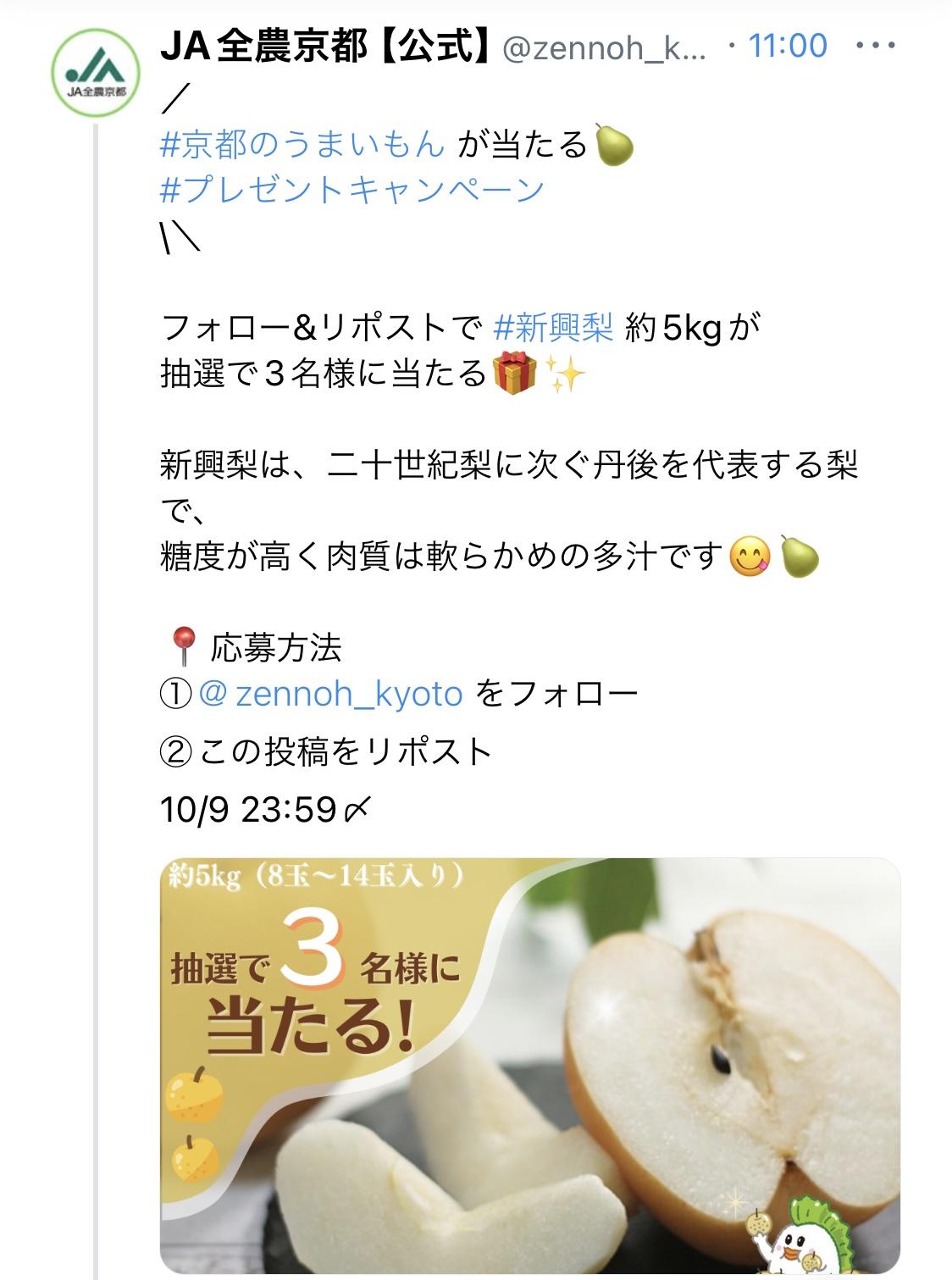952x1280 pixels.
Task: Open hashtag #新興梨
Action: click(553, 327)
